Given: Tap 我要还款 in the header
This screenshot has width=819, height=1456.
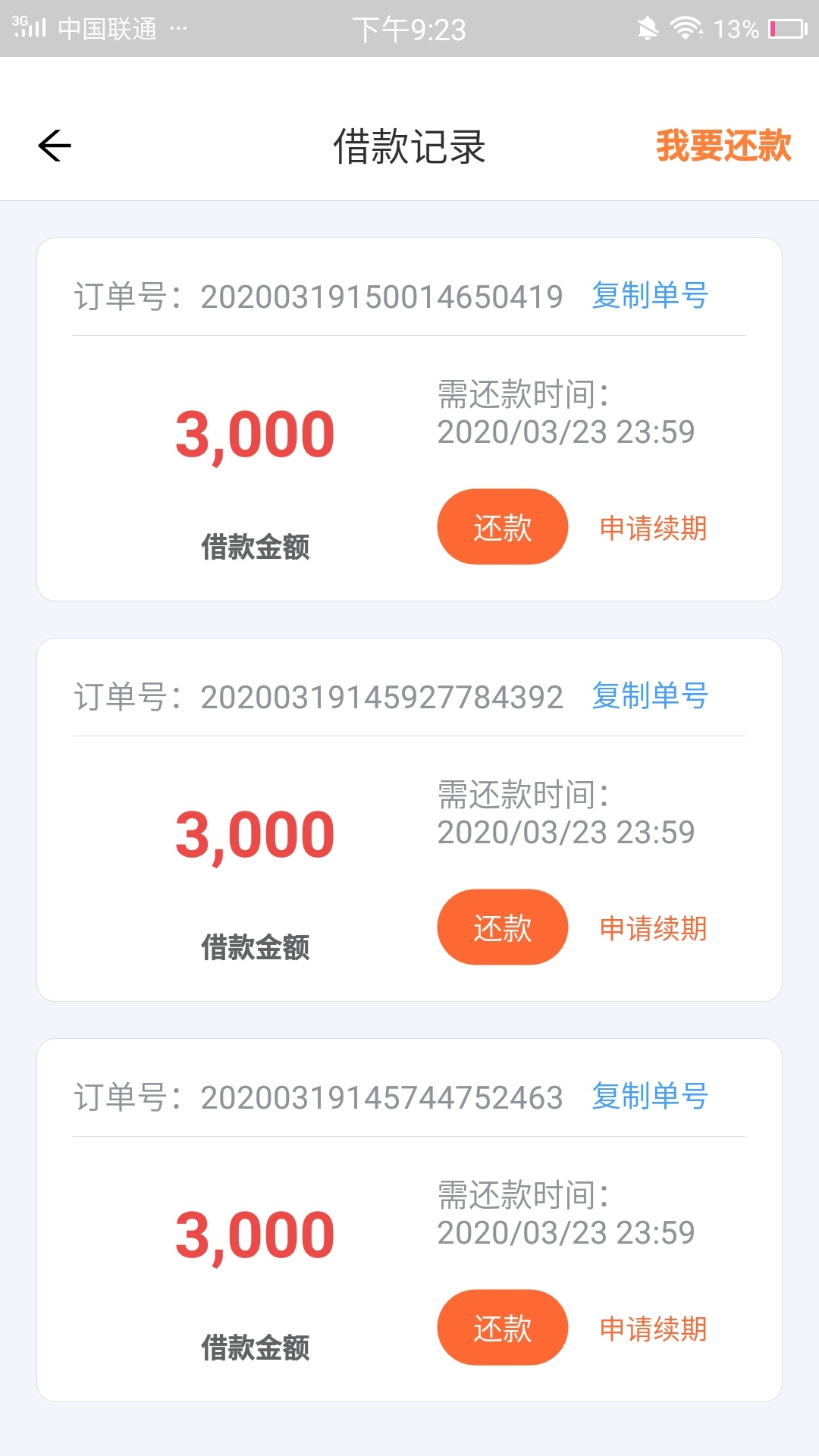Looking at the screenshot, I should [x=723, y=146].
